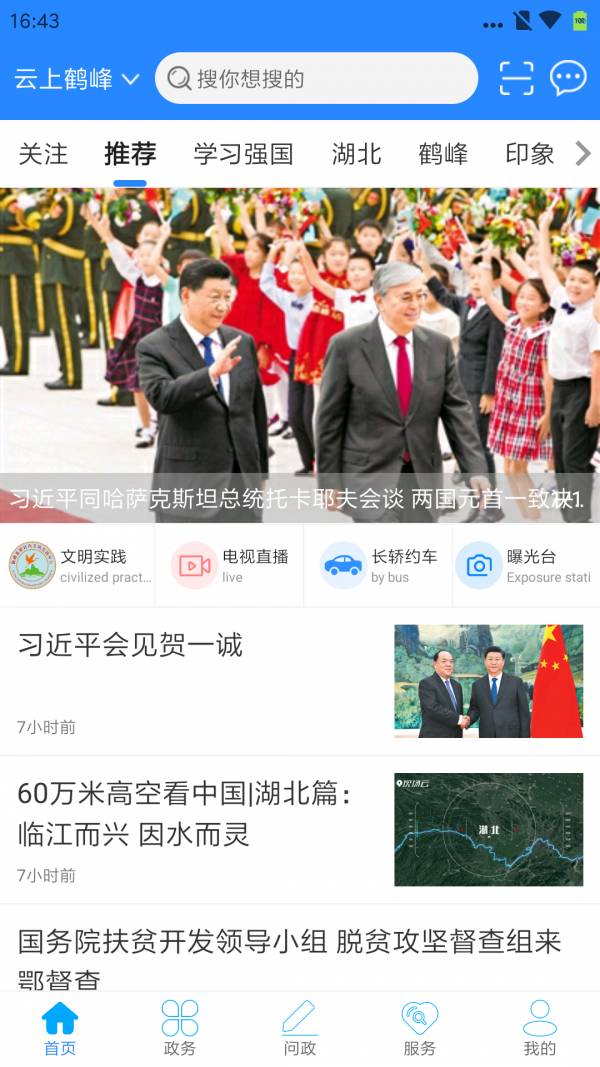Switch to the 政务 bottom tab

click(x=180, y=1028)
